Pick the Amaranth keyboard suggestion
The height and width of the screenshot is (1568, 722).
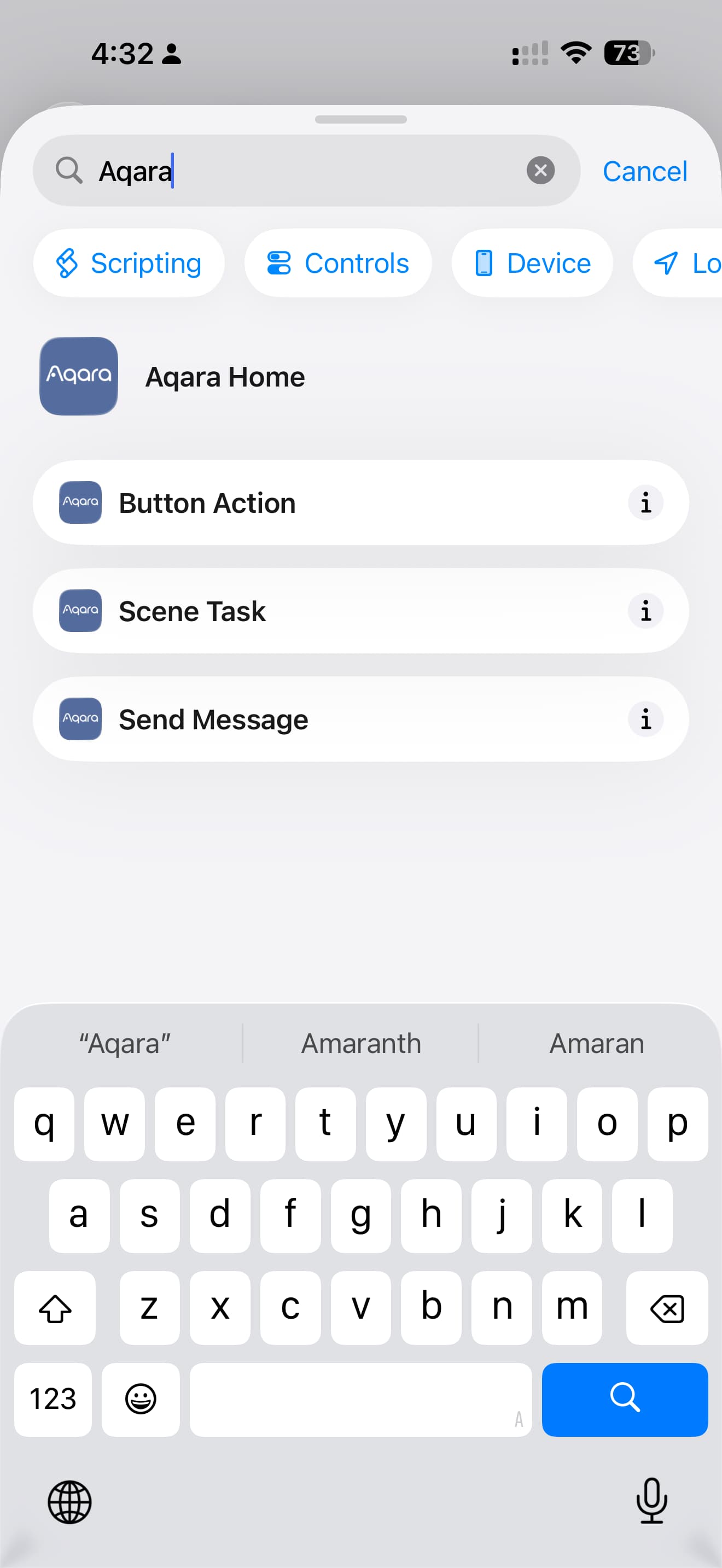click(x=361, y=1043)
